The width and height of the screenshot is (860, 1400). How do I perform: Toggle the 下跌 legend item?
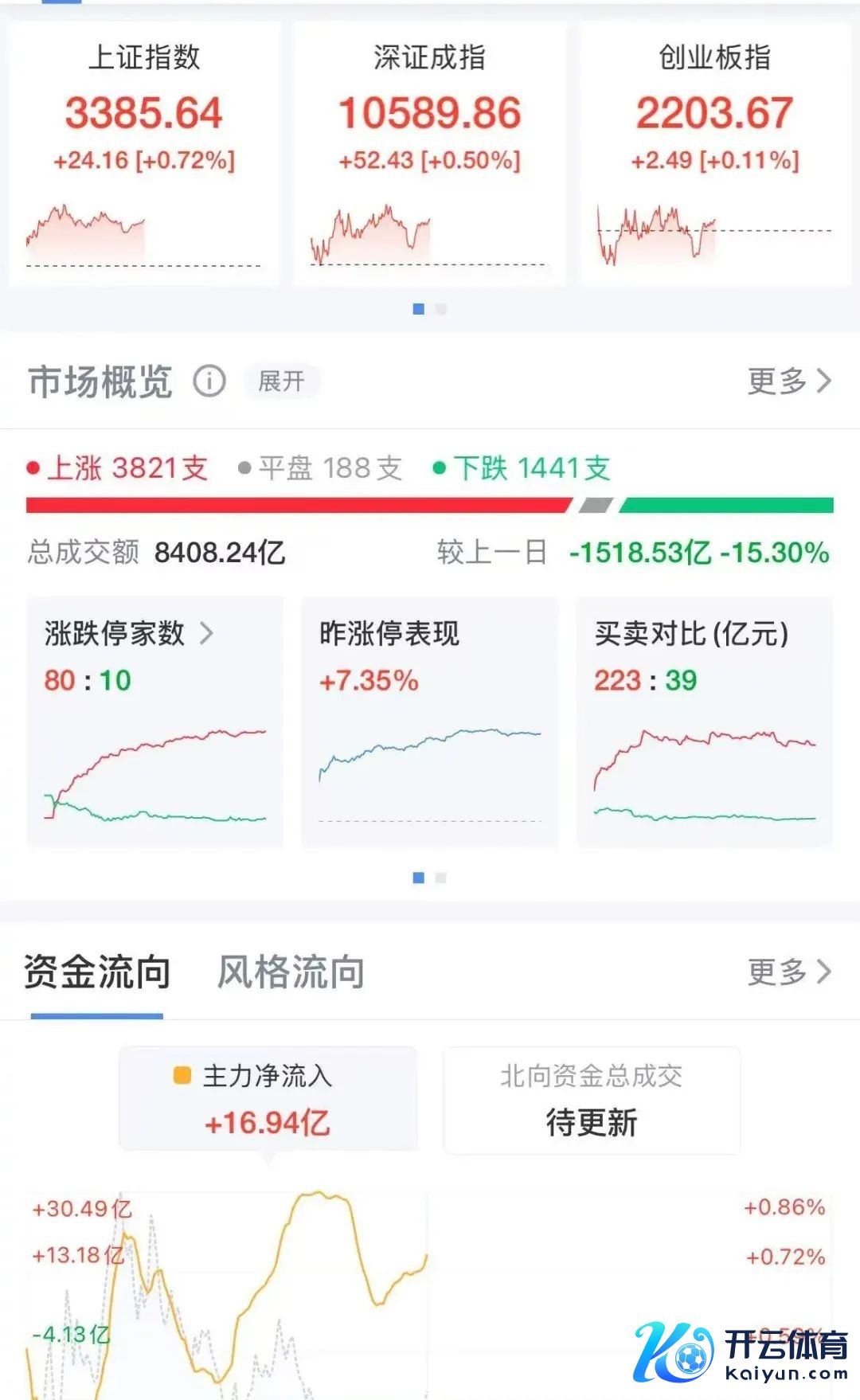526,469
